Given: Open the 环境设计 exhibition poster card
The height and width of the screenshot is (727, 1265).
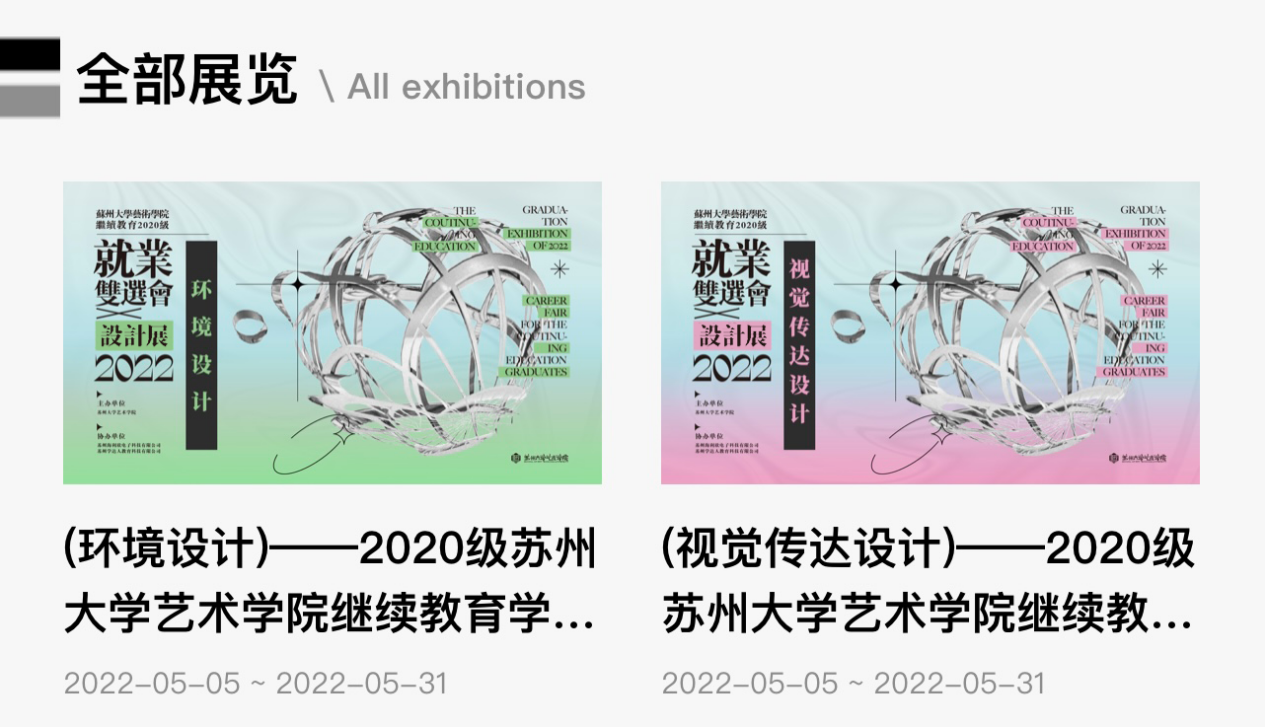Looking at the screenshot, I should [332, 332].
